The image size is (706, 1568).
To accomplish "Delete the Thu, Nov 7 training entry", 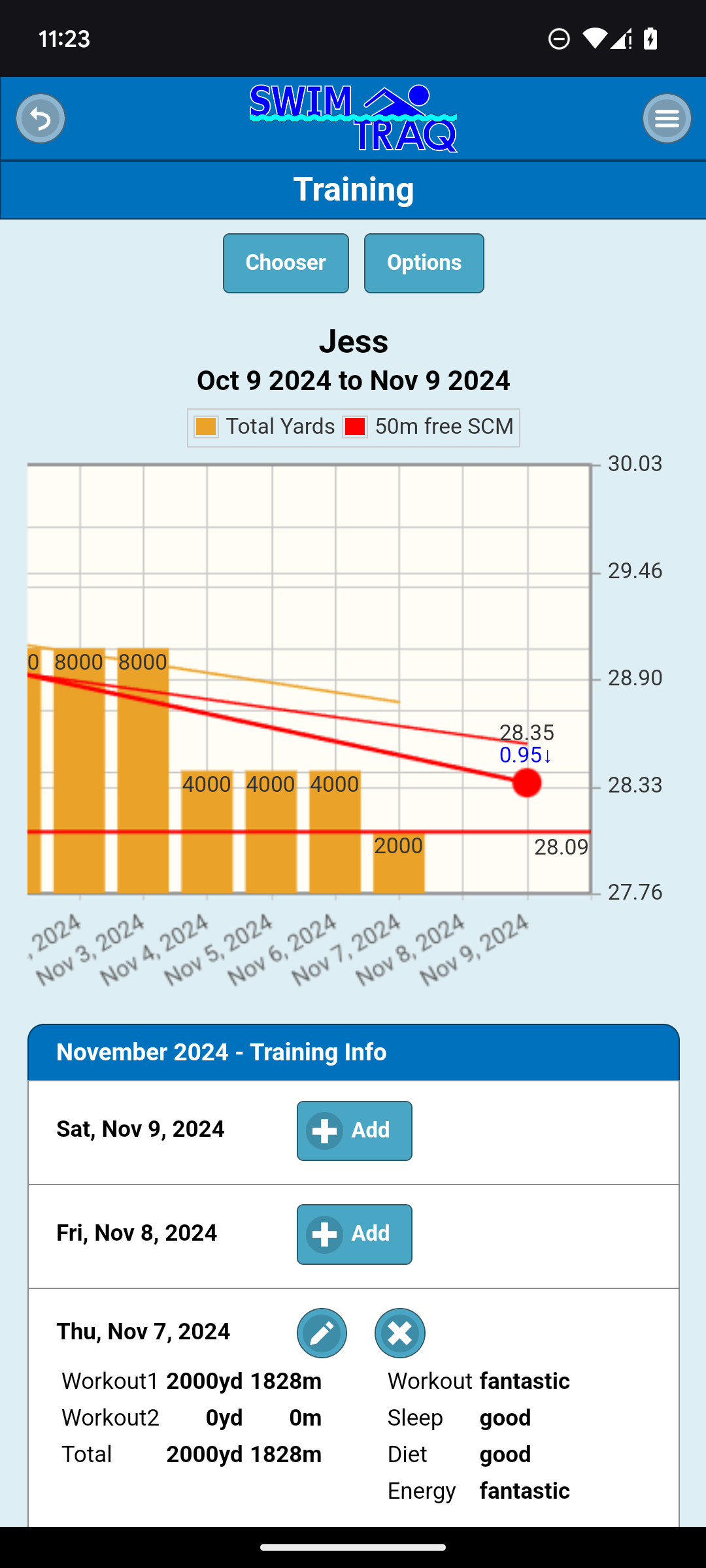I will click(399, 1333).
